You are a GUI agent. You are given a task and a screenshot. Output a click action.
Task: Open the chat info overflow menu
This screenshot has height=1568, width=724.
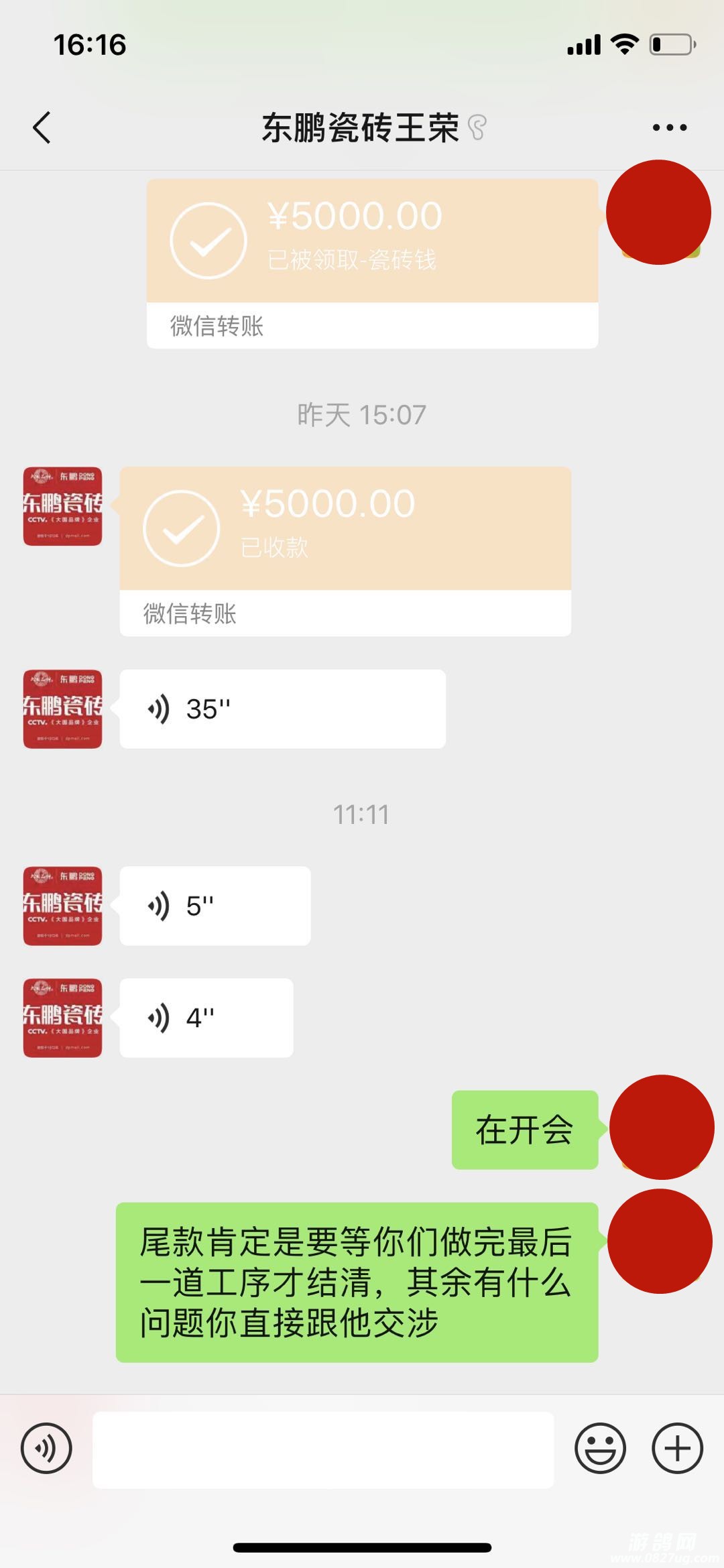click(669, 127)
